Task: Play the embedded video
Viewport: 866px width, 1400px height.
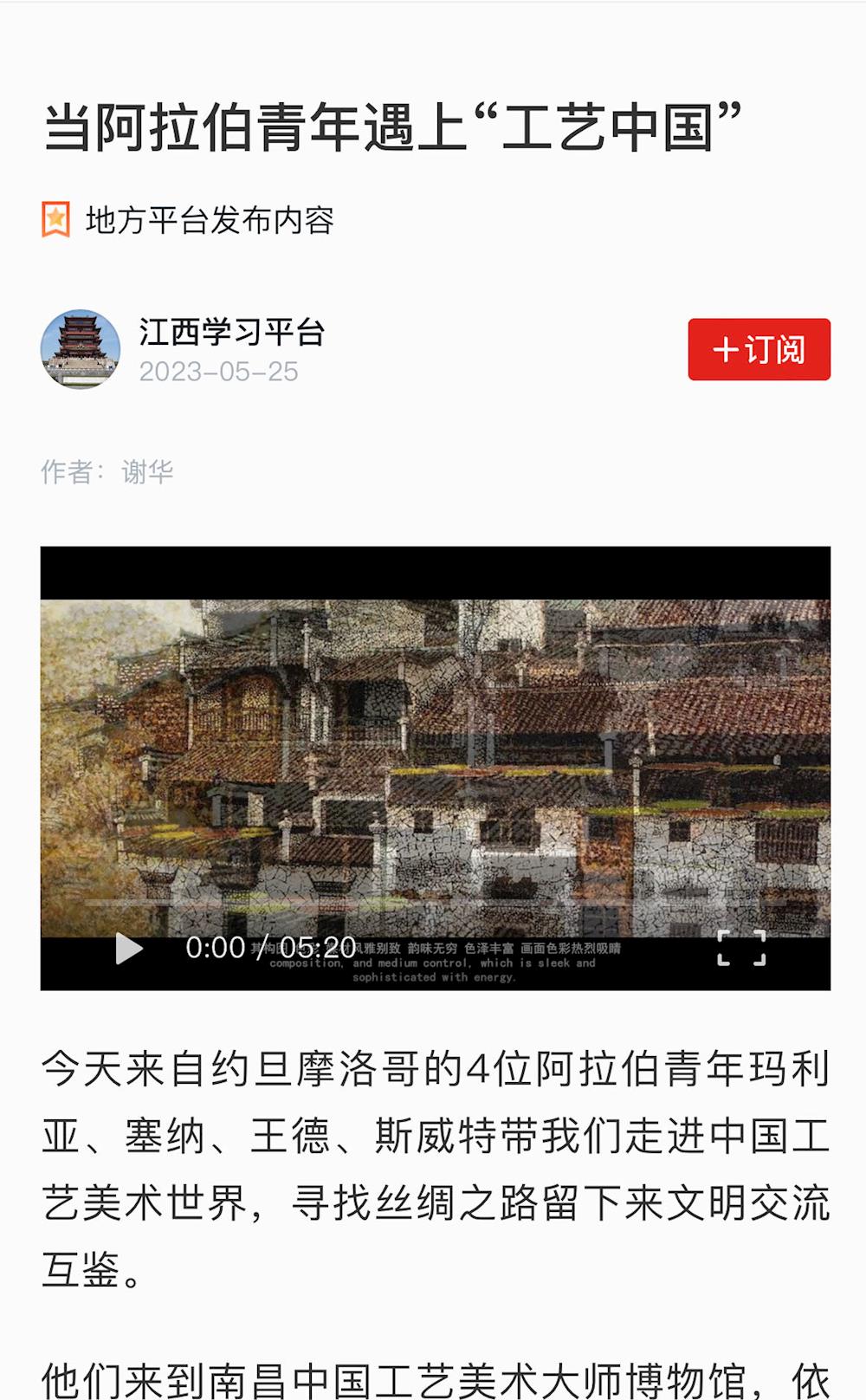Action: click(129, 949)
